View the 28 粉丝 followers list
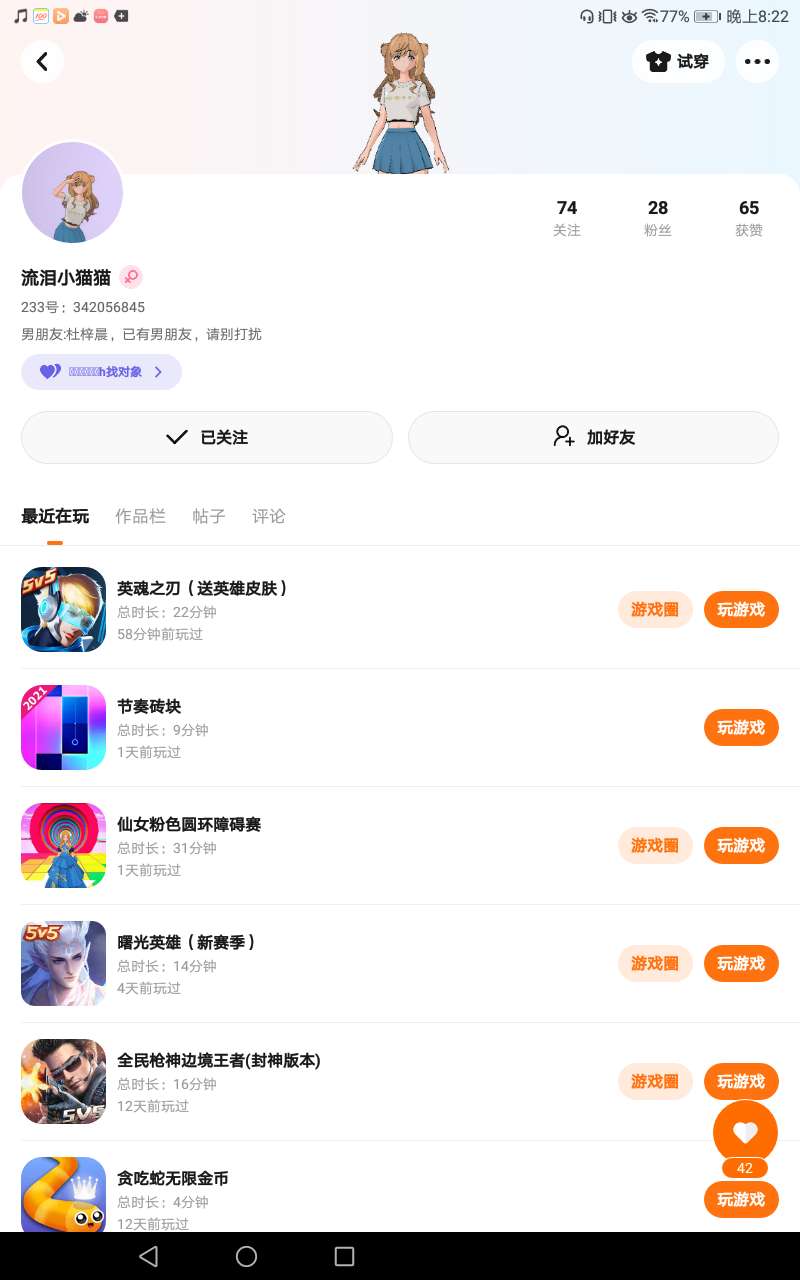800x1280 pixels. tap(658, 217)
